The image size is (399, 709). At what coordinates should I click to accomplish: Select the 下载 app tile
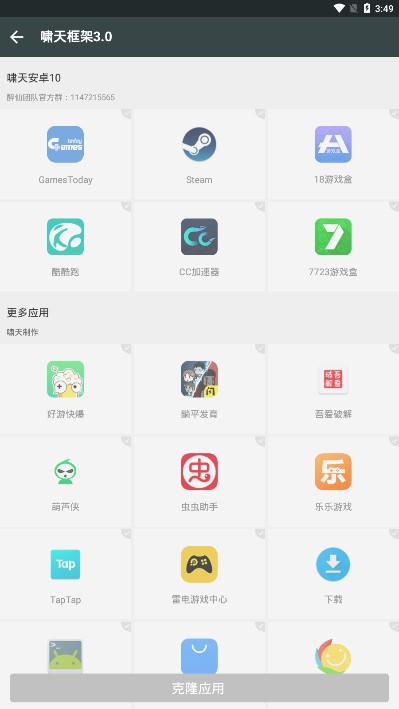click(x=333, y=574)
